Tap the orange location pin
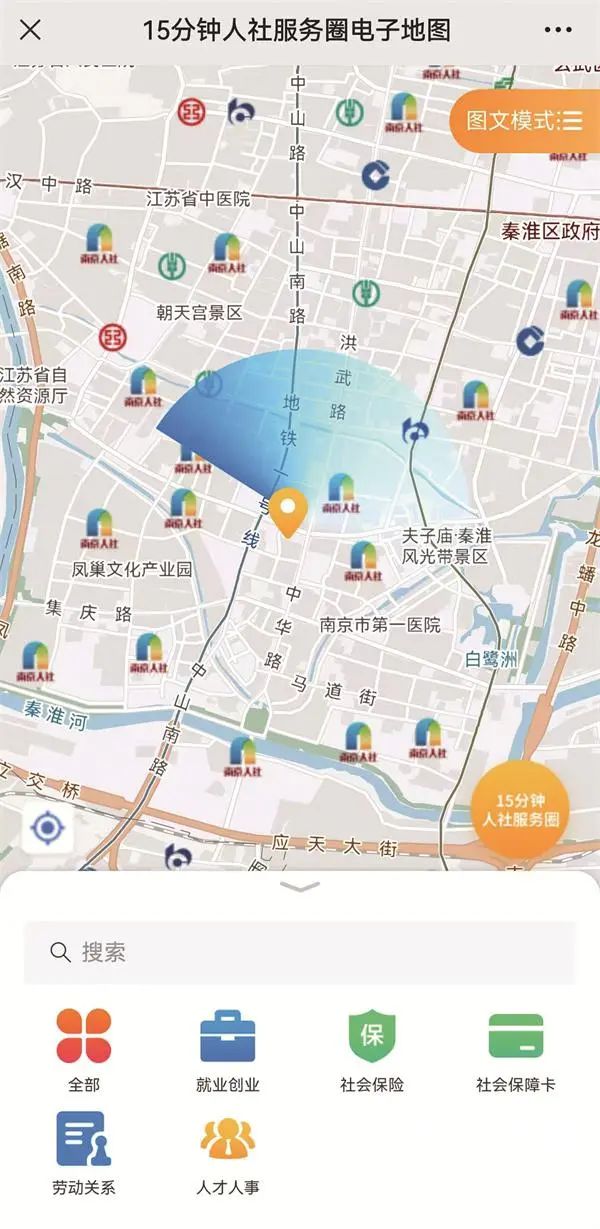This screenshot has height=1229, width=600. coord(288,514)
